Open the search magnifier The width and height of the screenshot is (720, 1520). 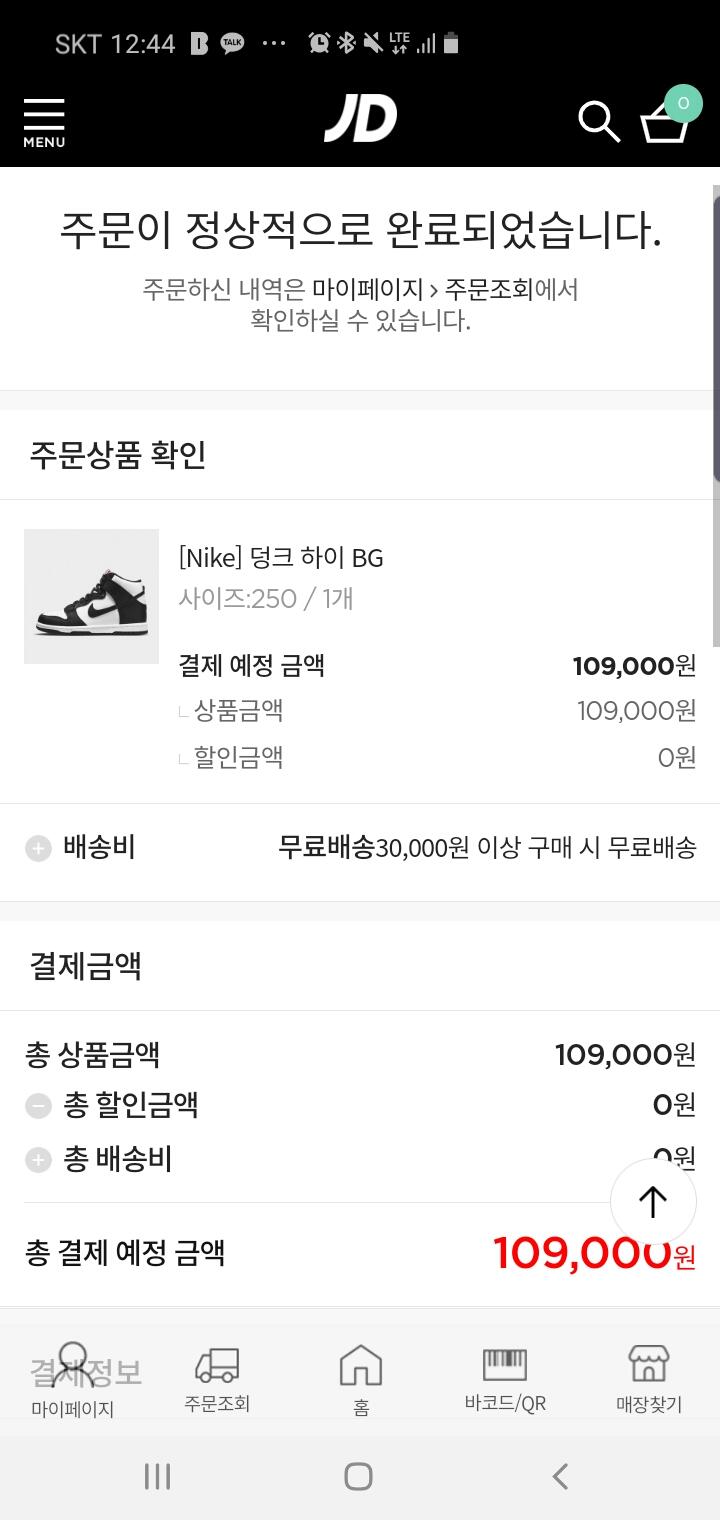(599, 122)
